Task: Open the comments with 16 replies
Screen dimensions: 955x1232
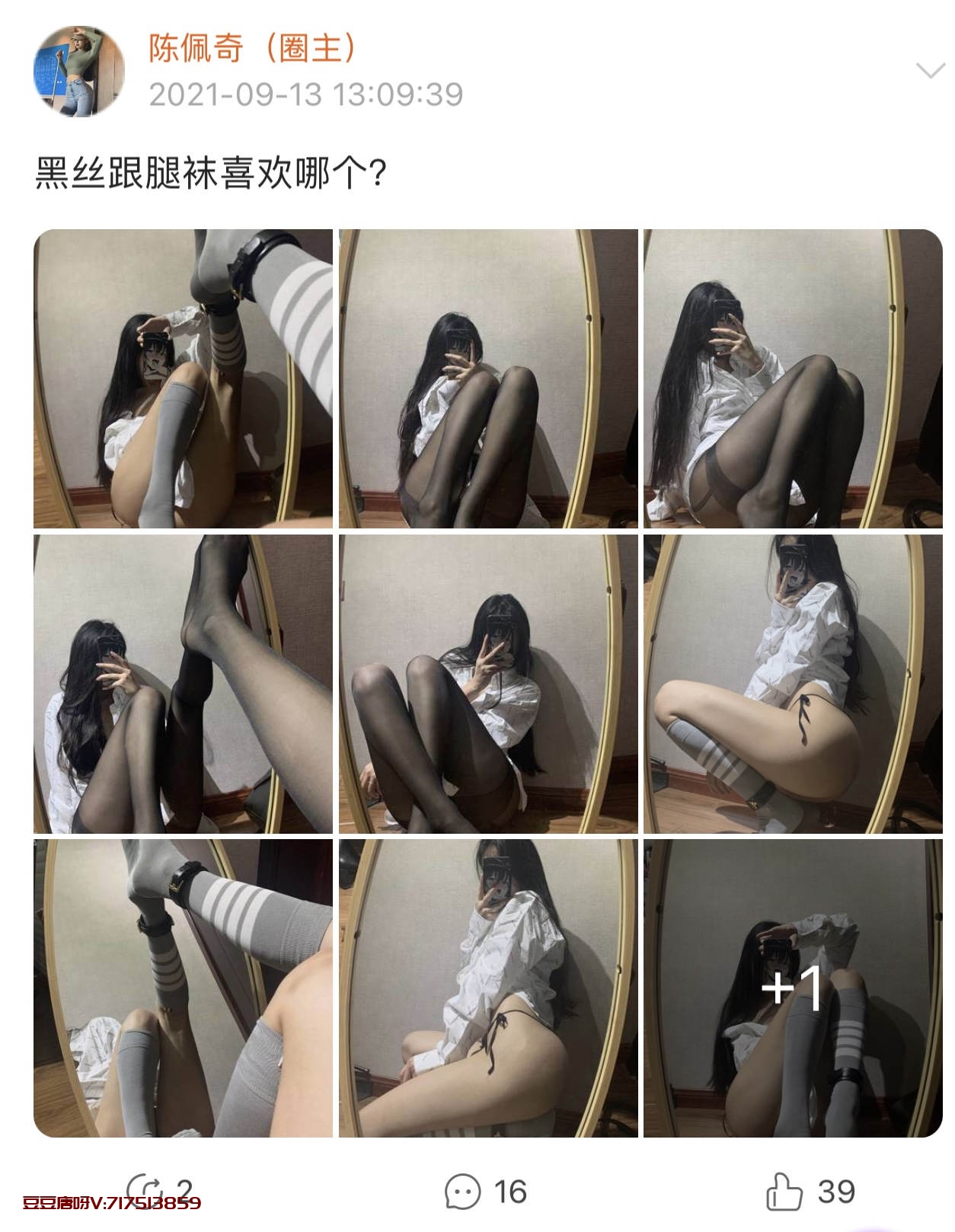Action: pyautogui.click(x=463, y=1191)
